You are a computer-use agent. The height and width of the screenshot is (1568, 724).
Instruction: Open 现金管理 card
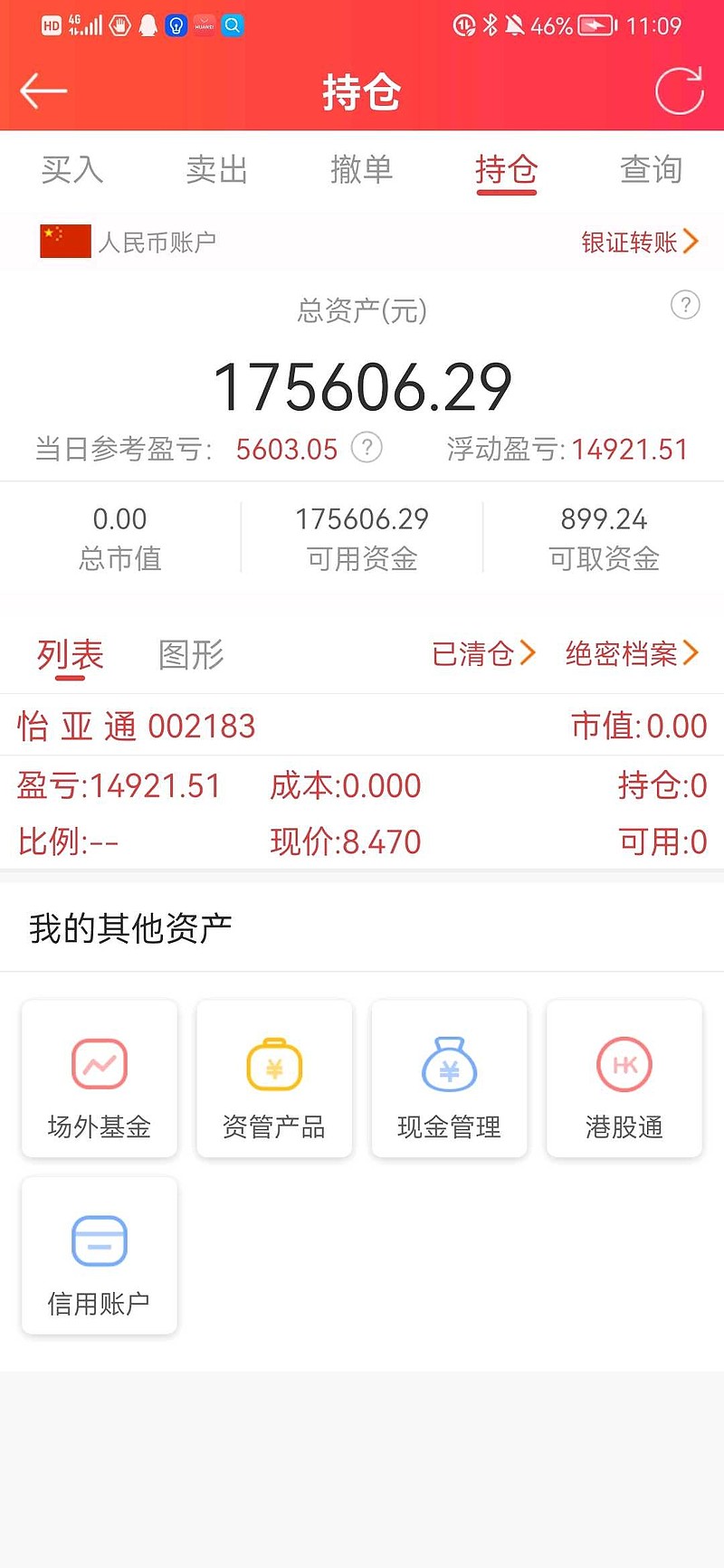[x=450, y=1079]
